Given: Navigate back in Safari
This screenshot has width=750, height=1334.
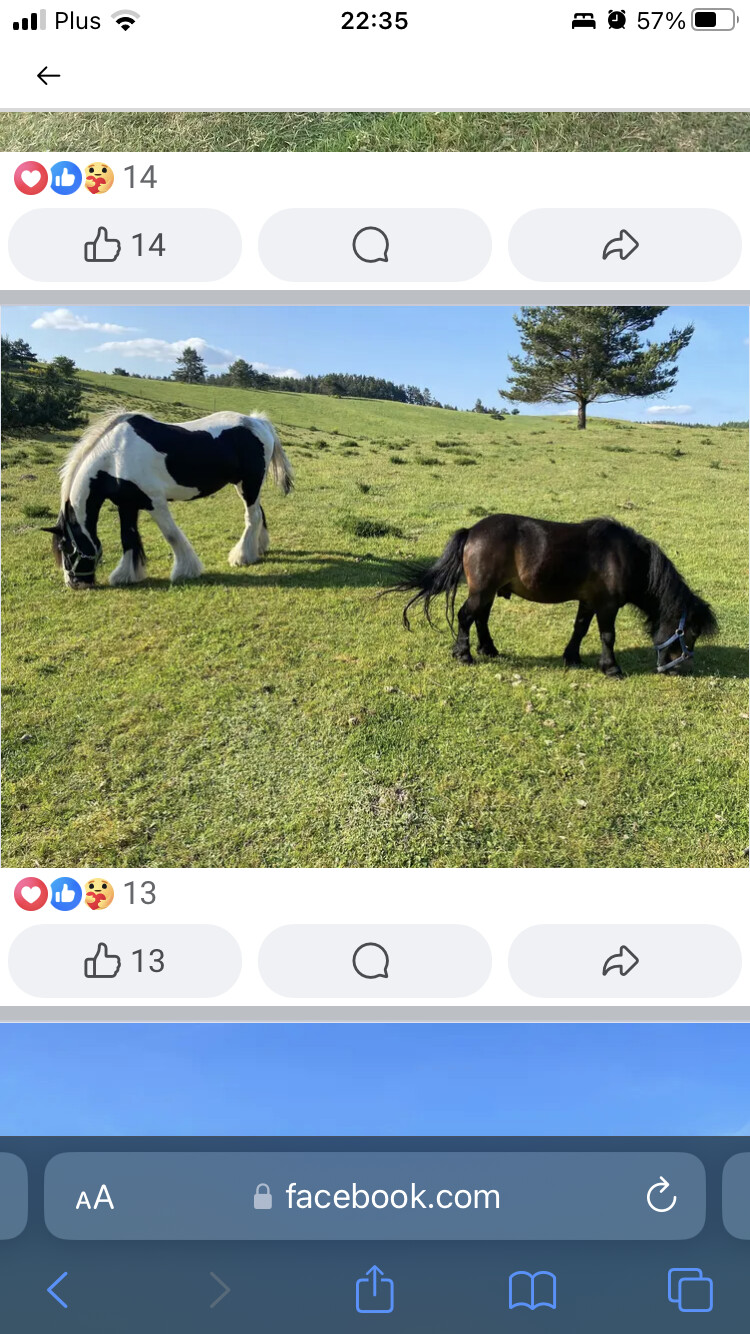Looking at the screenshot, I should pos(58,1290).
